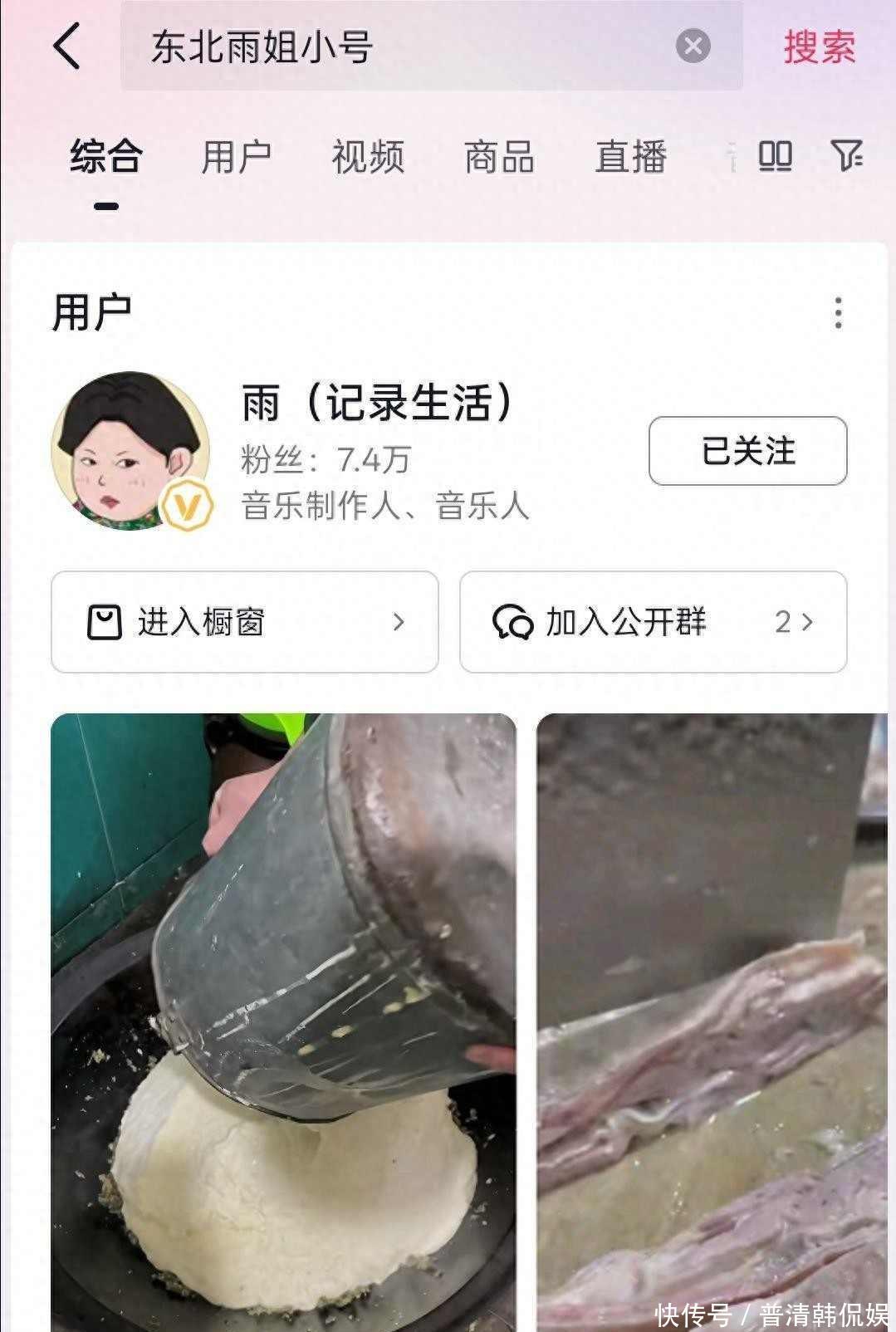Open the video showing sliced meat
Screen dimensions: 896x1332
coord(712,1021)
